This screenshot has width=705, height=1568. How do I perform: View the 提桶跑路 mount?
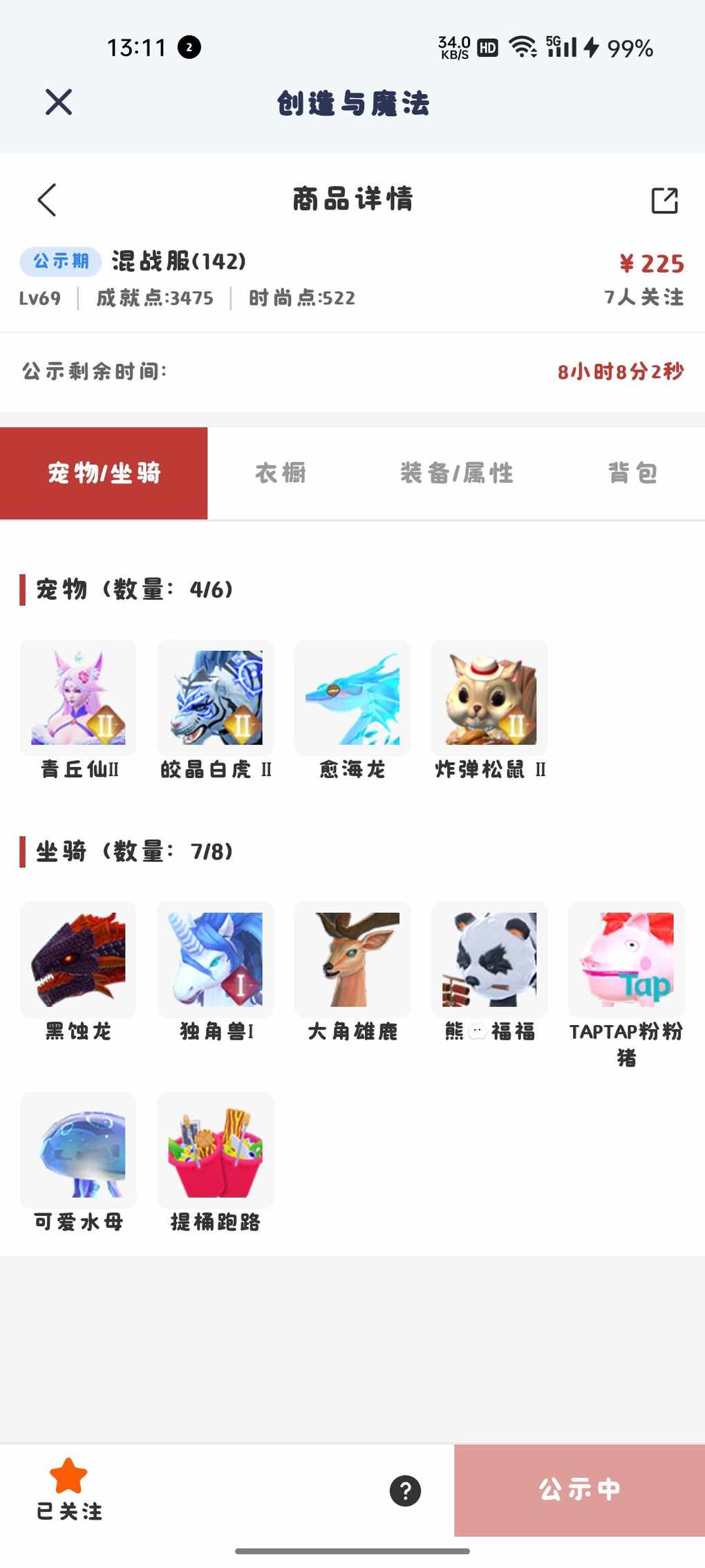(215, 1150)
